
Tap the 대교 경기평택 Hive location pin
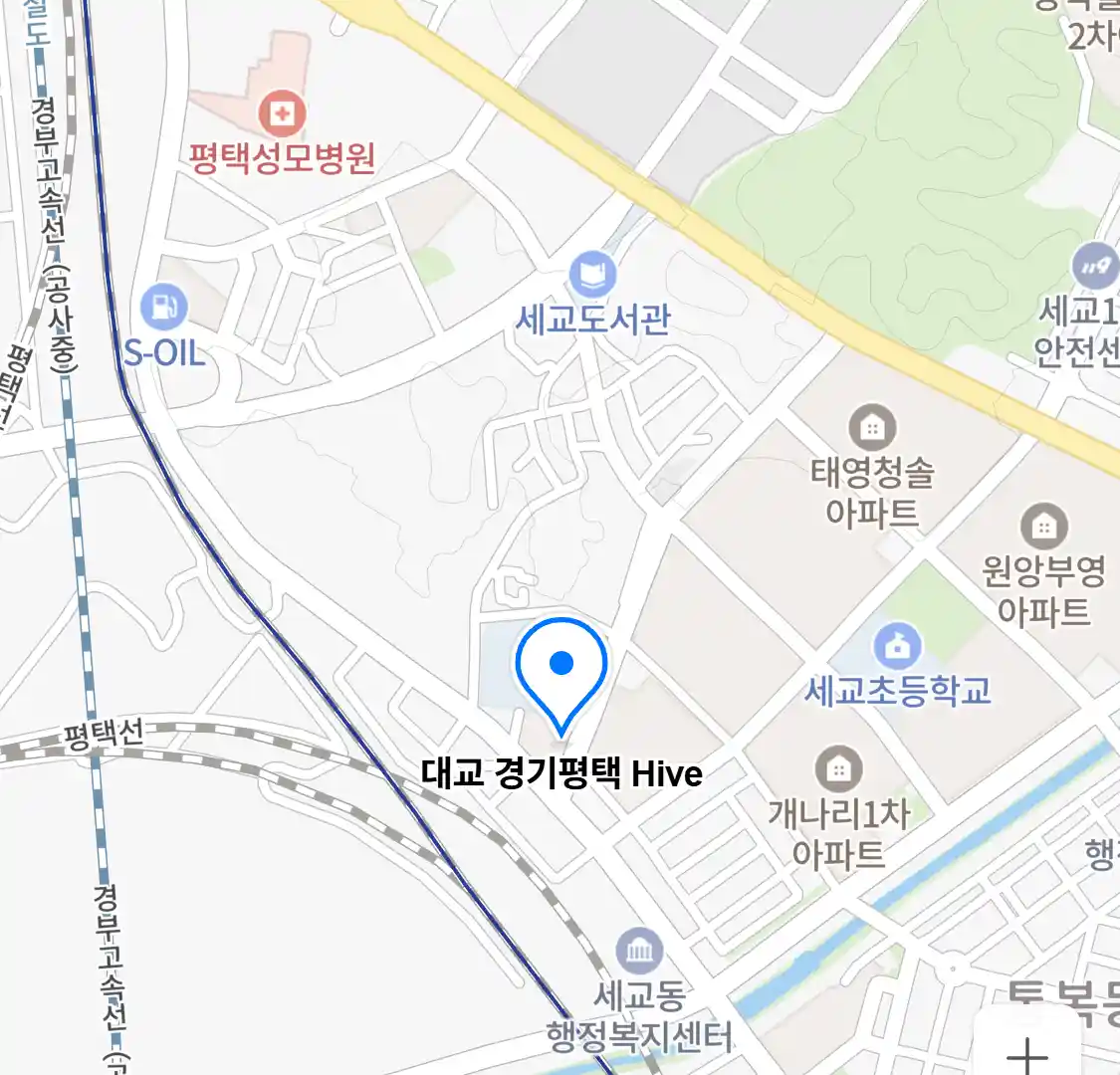tap(561, 668)
